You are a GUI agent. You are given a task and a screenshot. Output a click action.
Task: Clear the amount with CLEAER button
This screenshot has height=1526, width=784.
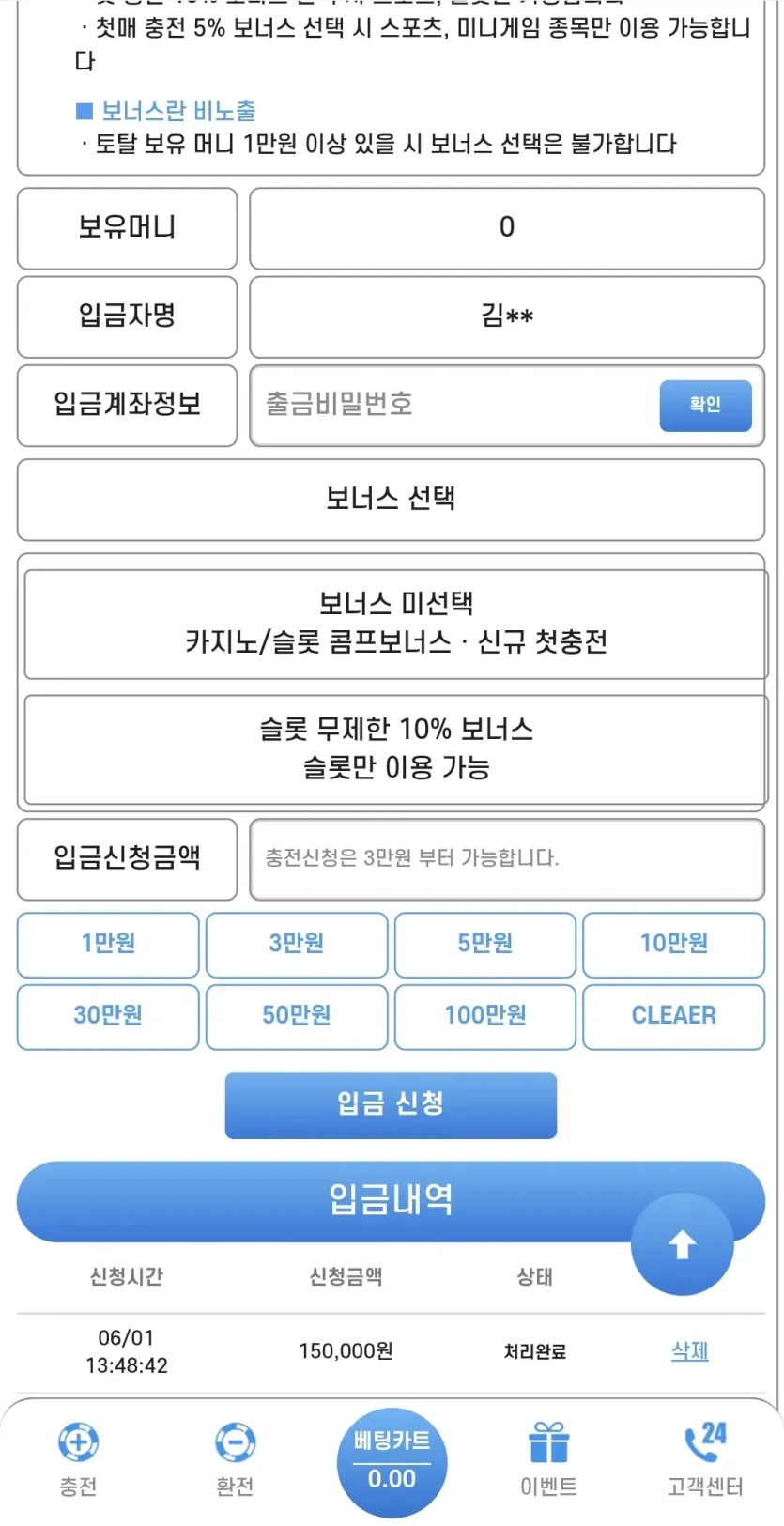(x=674, y=1016)
